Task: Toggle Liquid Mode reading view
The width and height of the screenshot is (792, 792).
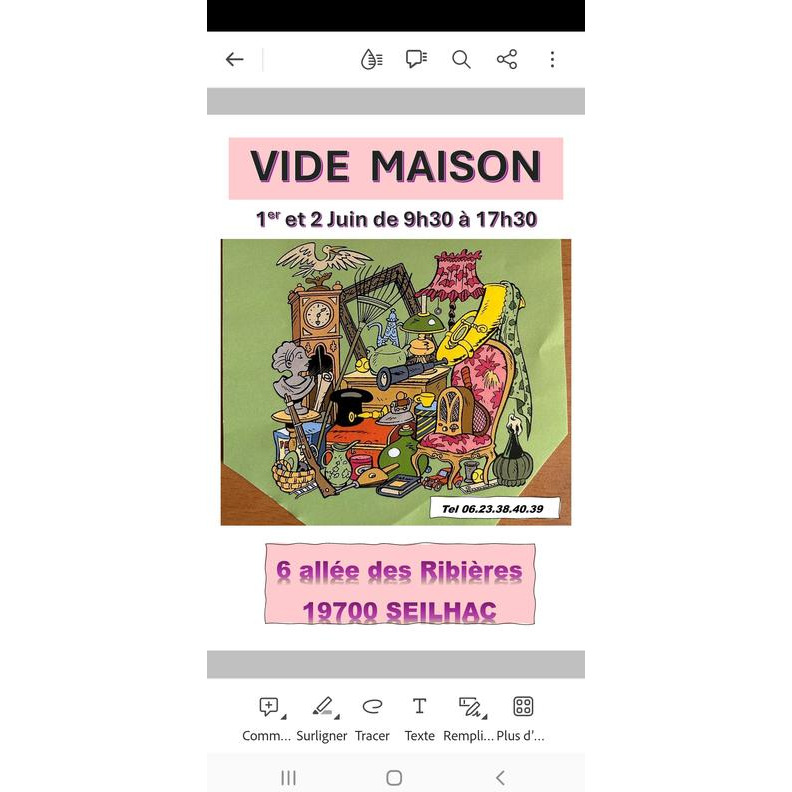Action: (371, 60)
